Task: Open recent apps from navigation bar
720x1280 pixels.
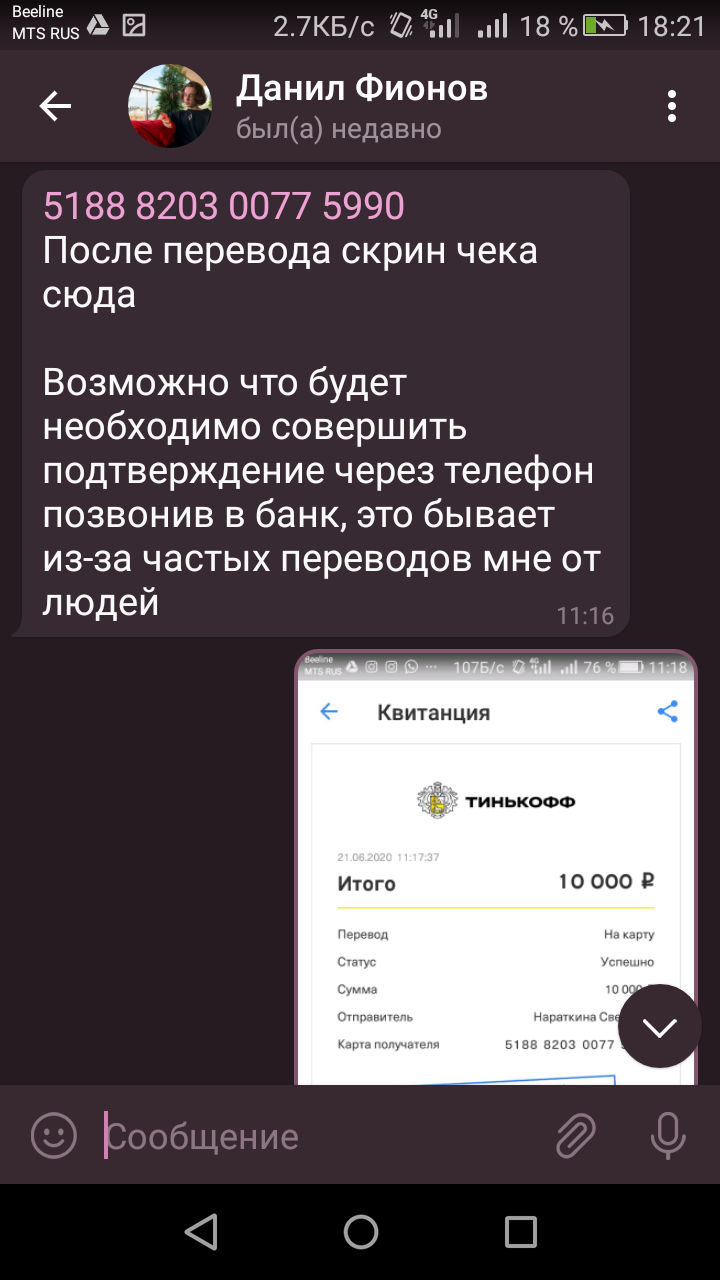Action: [x=520, y=1232]
